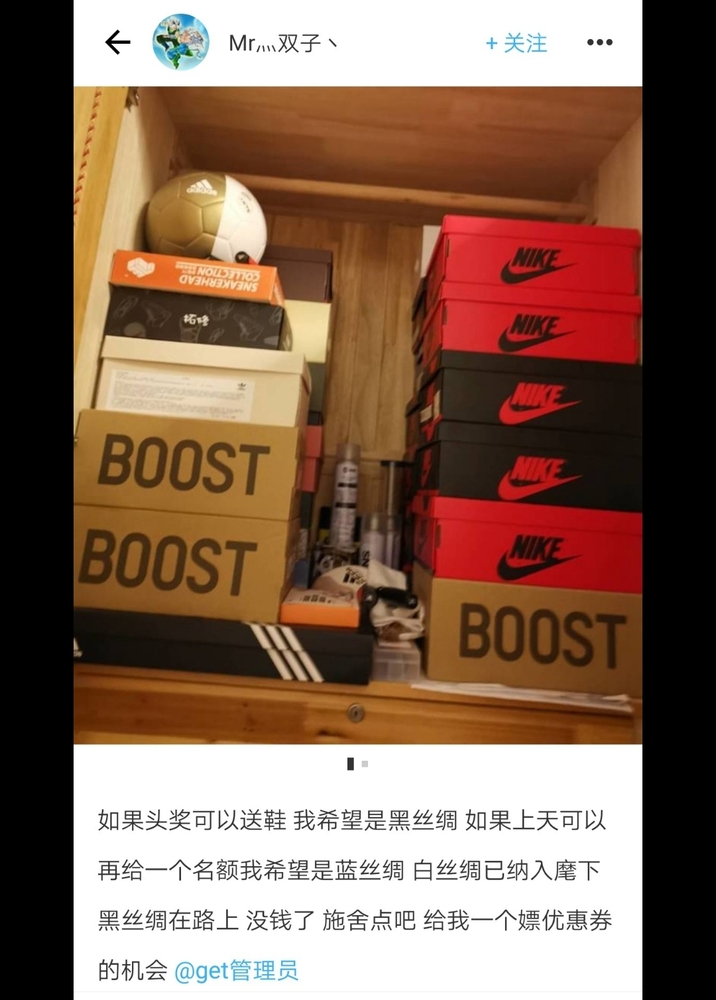The width and height of the screenshot is (716, 1000).
Task: Follow the author with +关注
Action: 516,43
